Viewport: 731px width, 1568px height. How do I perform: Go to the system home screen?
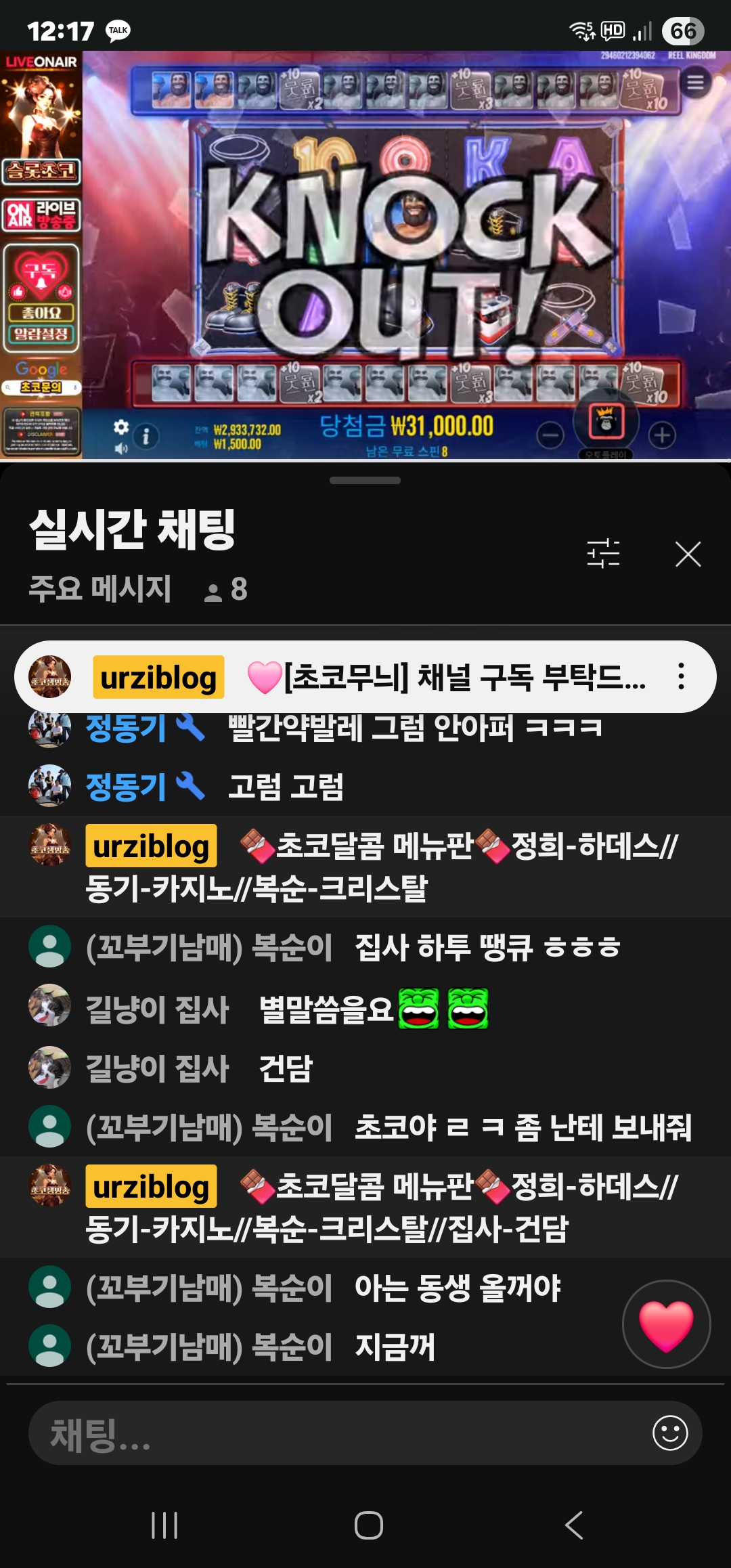pyautogui.click(x=368, y=1525)
